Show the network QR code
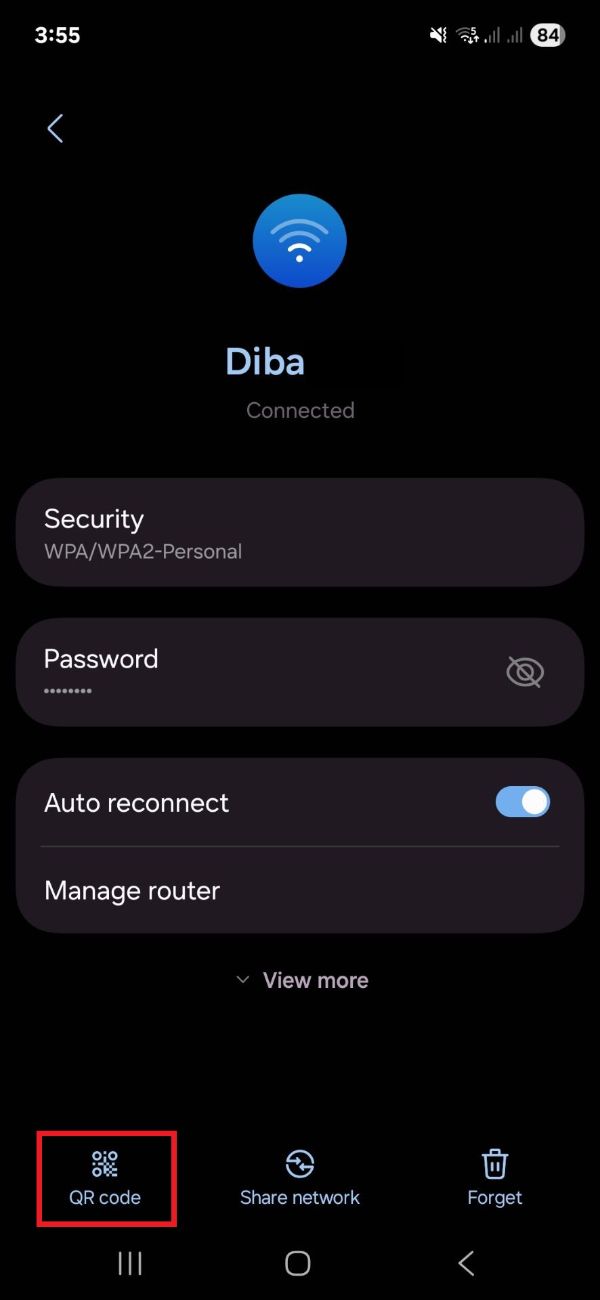This screenshot has width=600, height=1300. 105,1178
